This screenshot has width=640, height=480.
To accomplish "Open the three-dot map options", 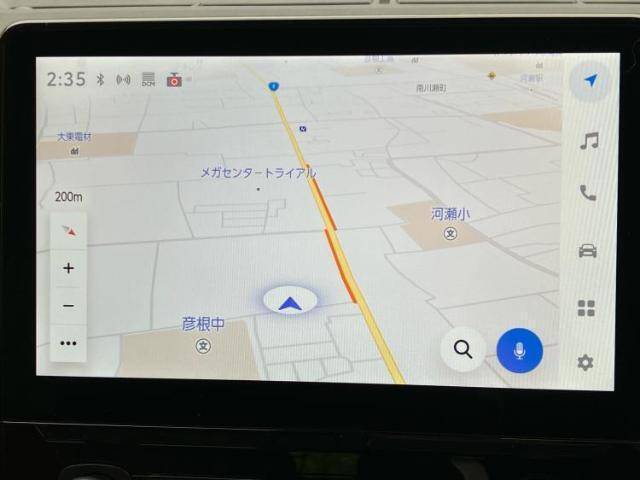I will coord(68,343).
